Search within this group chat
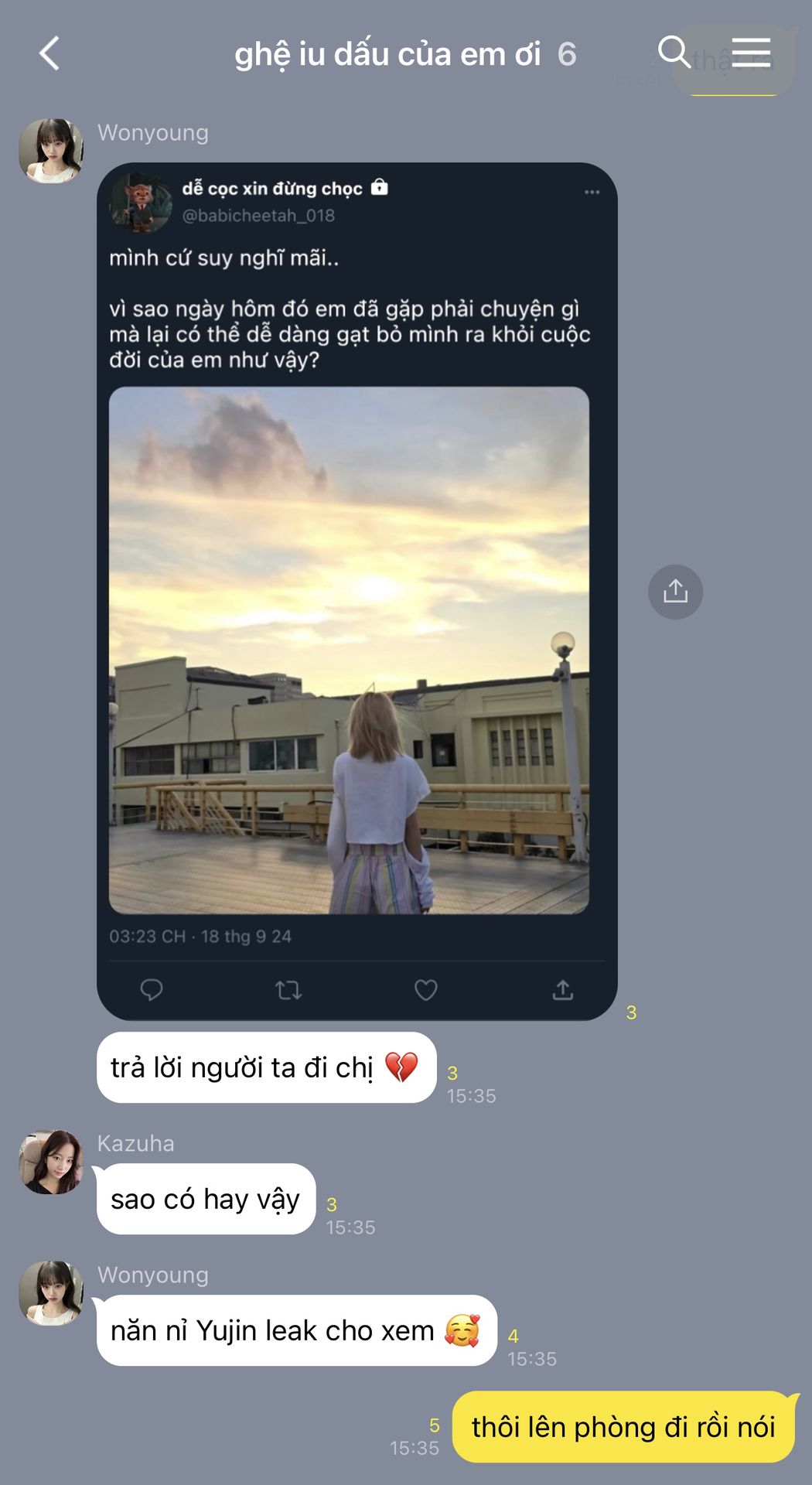 [674, 53]
